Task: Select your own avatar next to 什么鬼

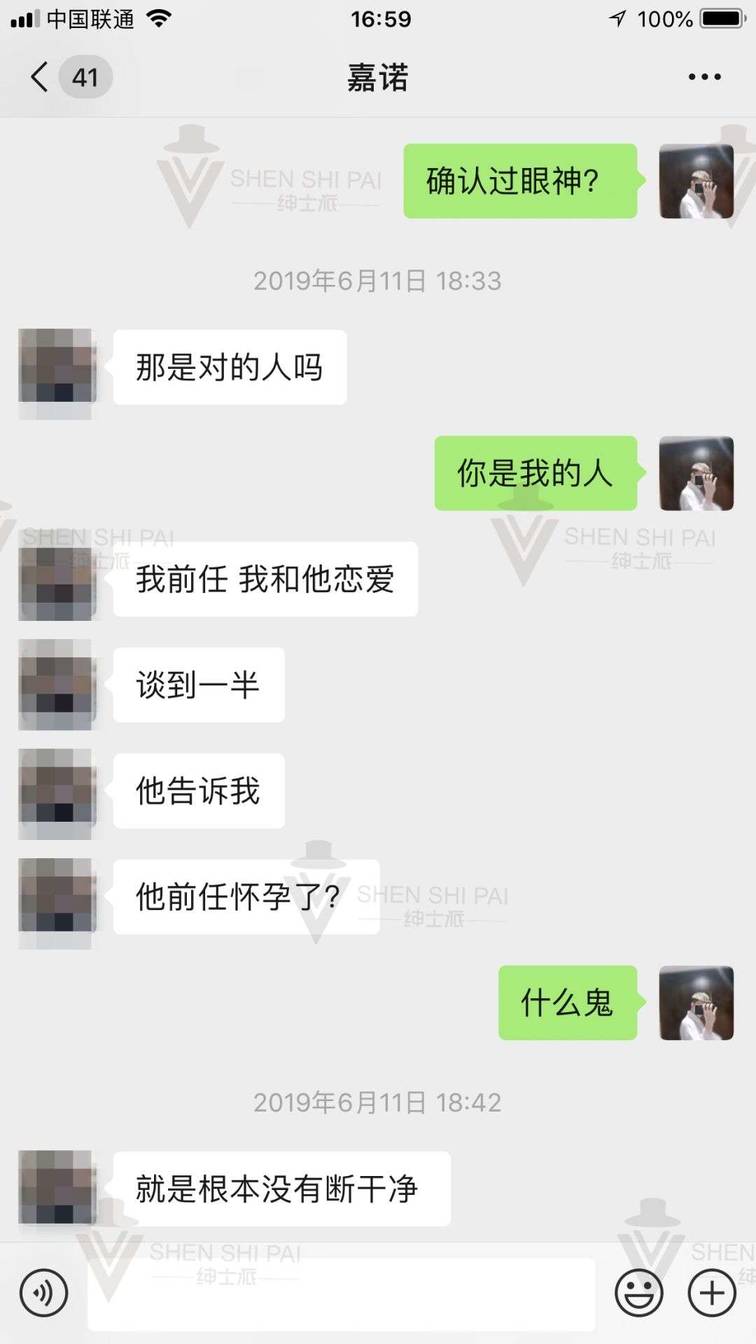Action: pyautogui.click(x=697, y=1004)
